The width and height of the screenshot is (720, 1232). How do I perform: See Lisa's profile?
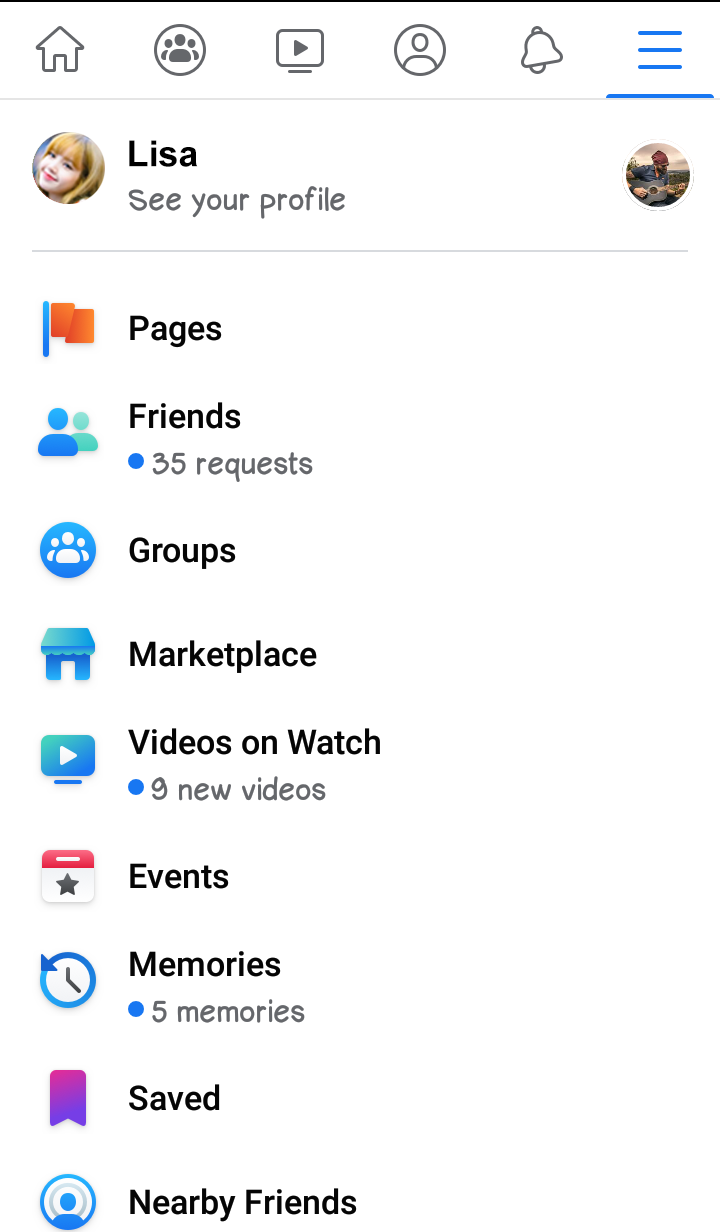pos(236,175)
